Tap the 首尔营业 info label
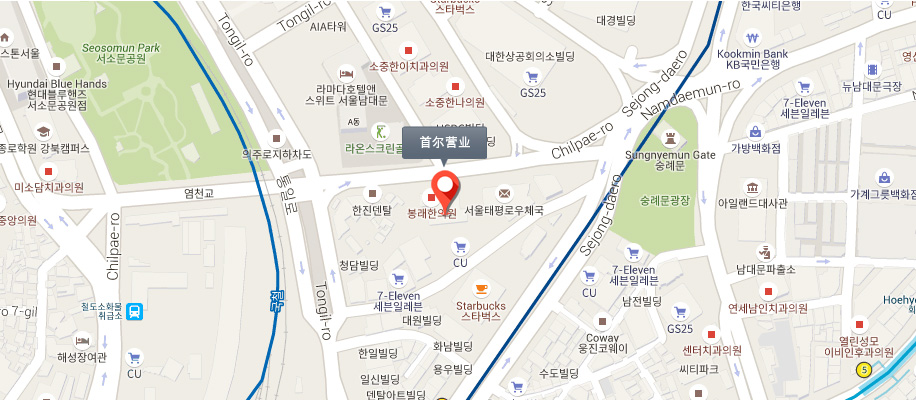Viewport: 916px width, 400px height. tap(444, 142)
